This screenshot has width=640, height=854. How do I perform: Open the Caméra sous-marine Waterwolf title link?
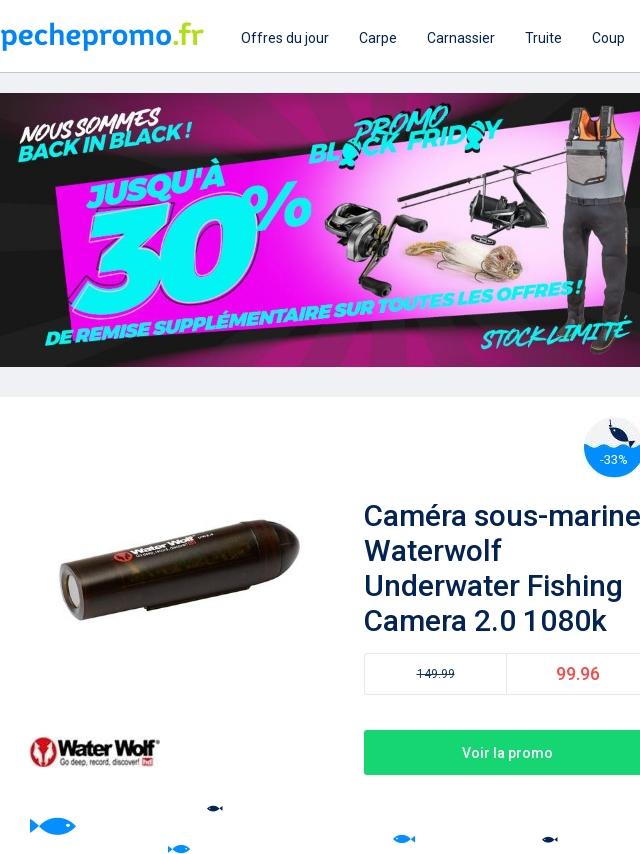coord(502,568)
